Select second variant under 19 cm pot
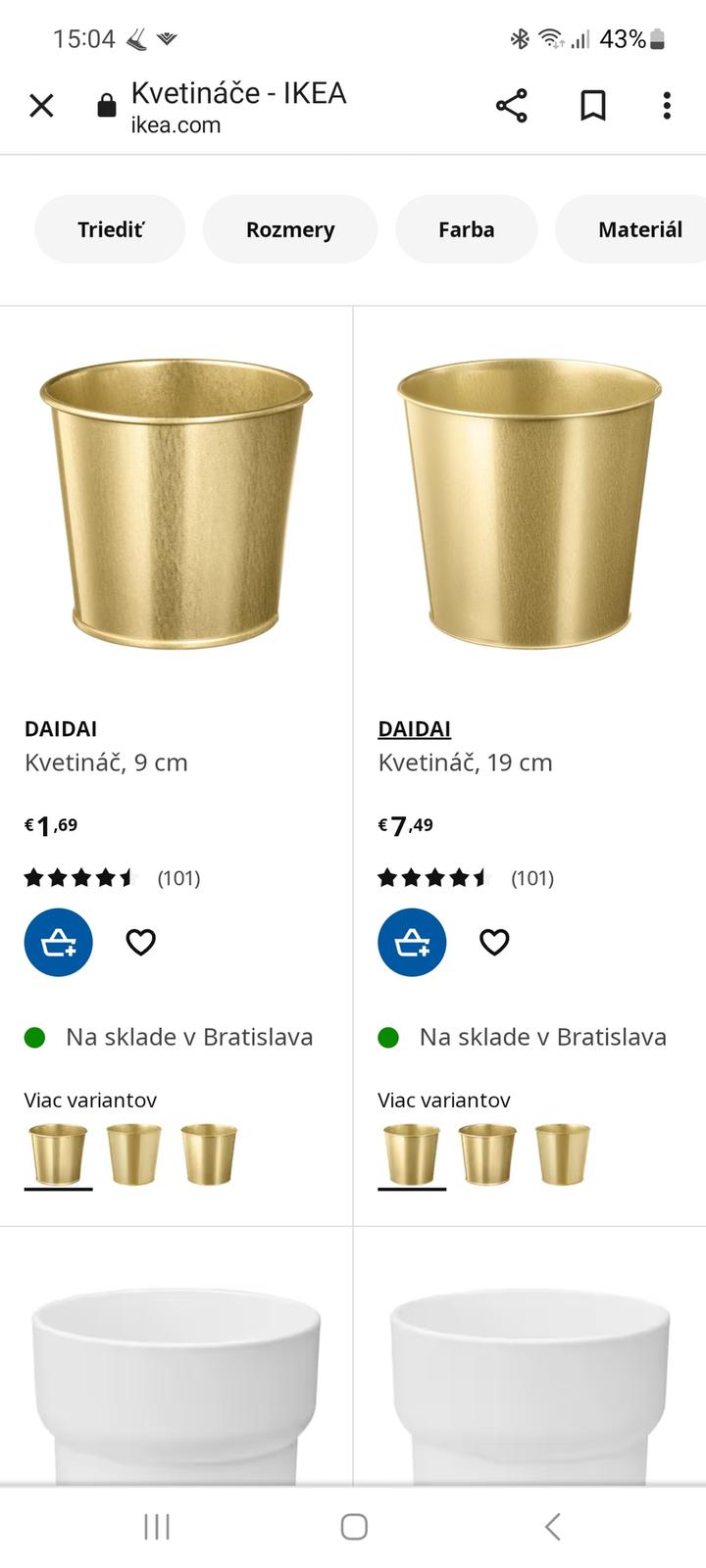Screen dimensions: 706x1568 coord(487,1154)
